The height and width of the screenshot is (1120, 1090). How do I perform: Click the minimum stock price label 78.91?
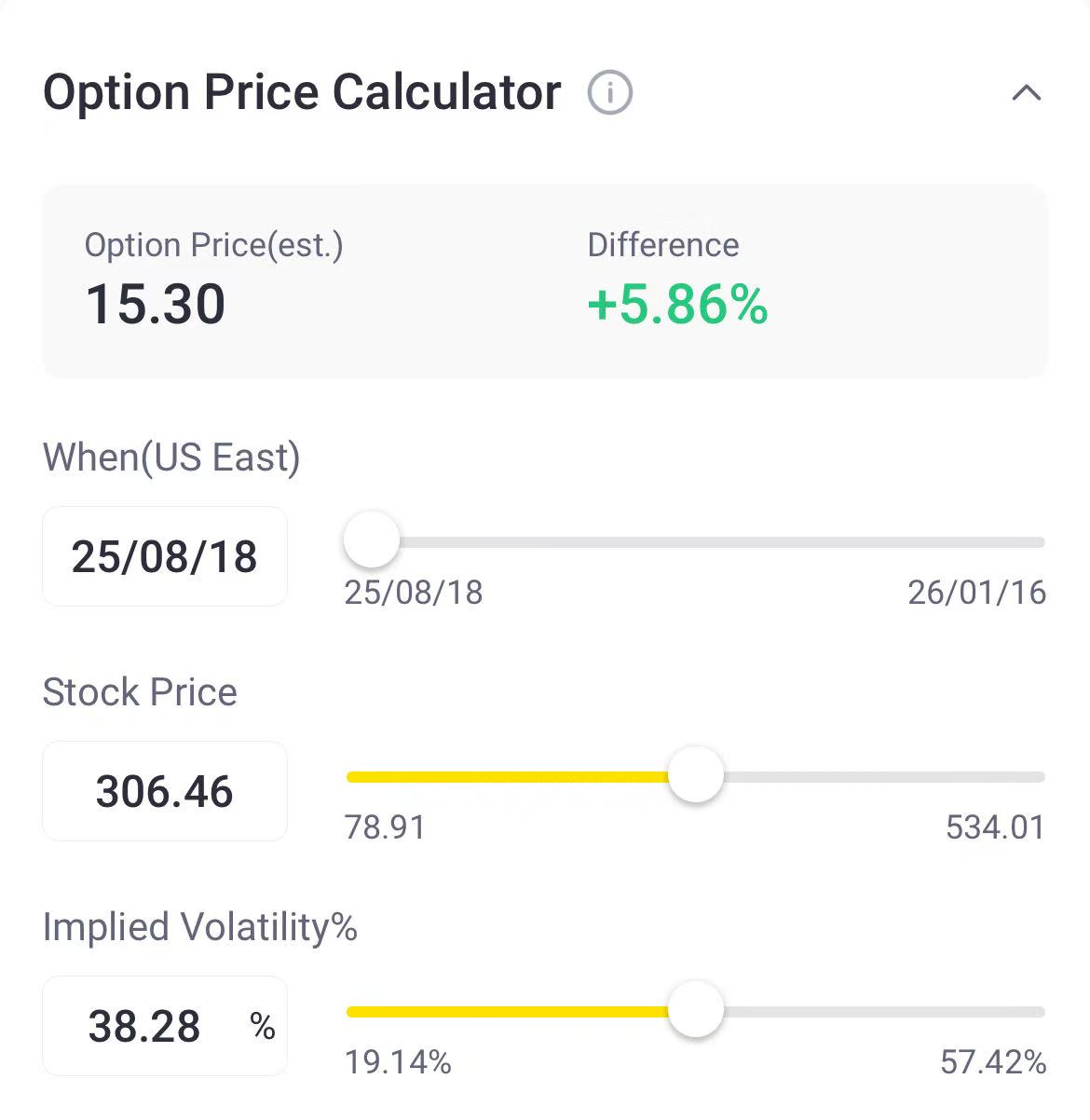coord(385,826)
